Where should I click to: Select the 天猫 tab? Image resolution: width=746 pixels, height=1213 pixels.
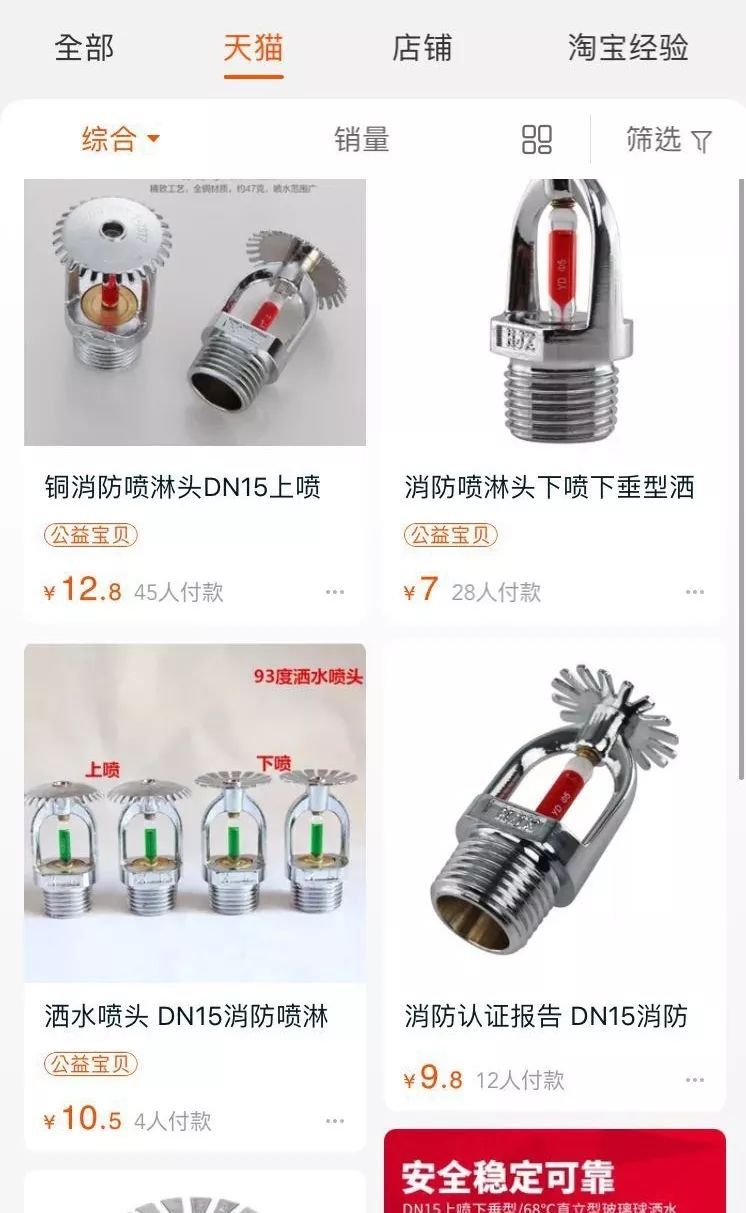tap(253, 47)
